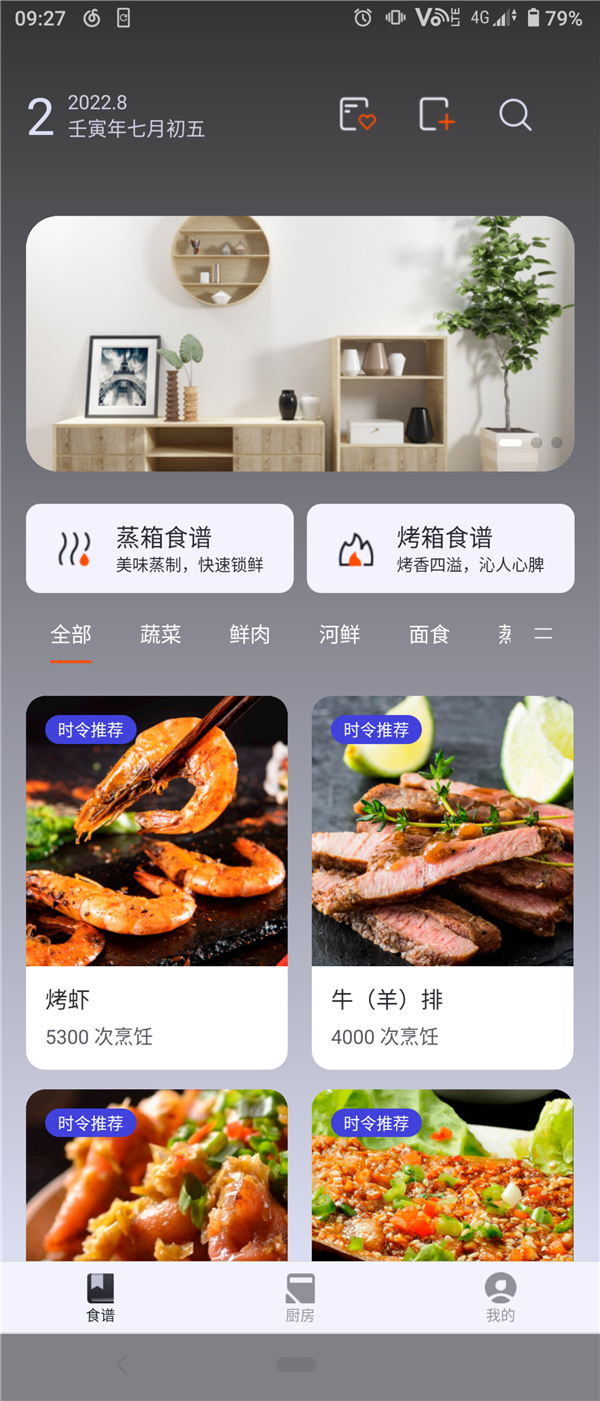Screen dimensions: 600x1401
Task: Expand the full category list
Action: click(543, 635)
